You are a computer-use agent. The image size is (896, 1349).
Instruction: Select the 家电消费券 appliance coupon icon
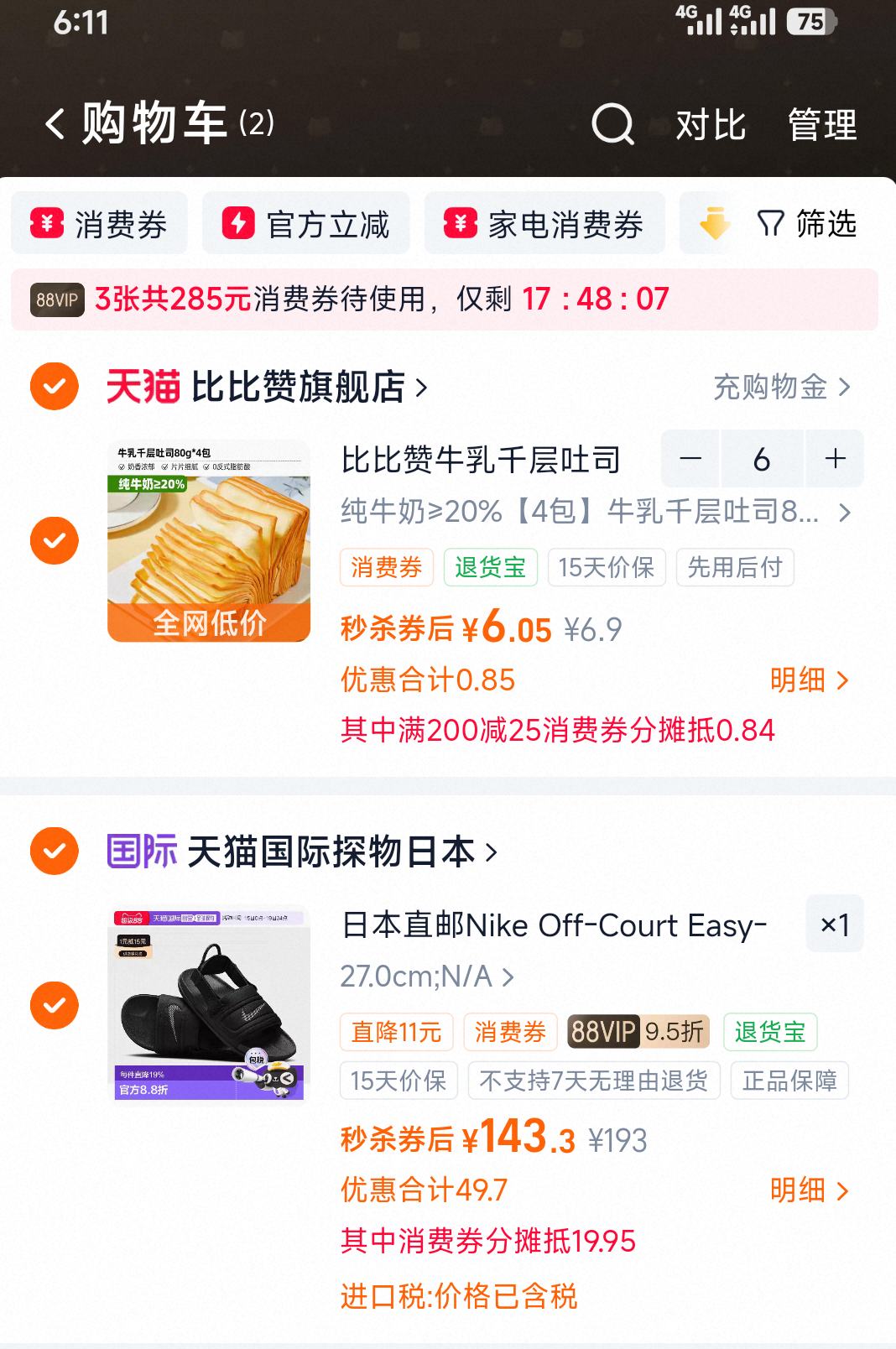[x=461, y=222]
